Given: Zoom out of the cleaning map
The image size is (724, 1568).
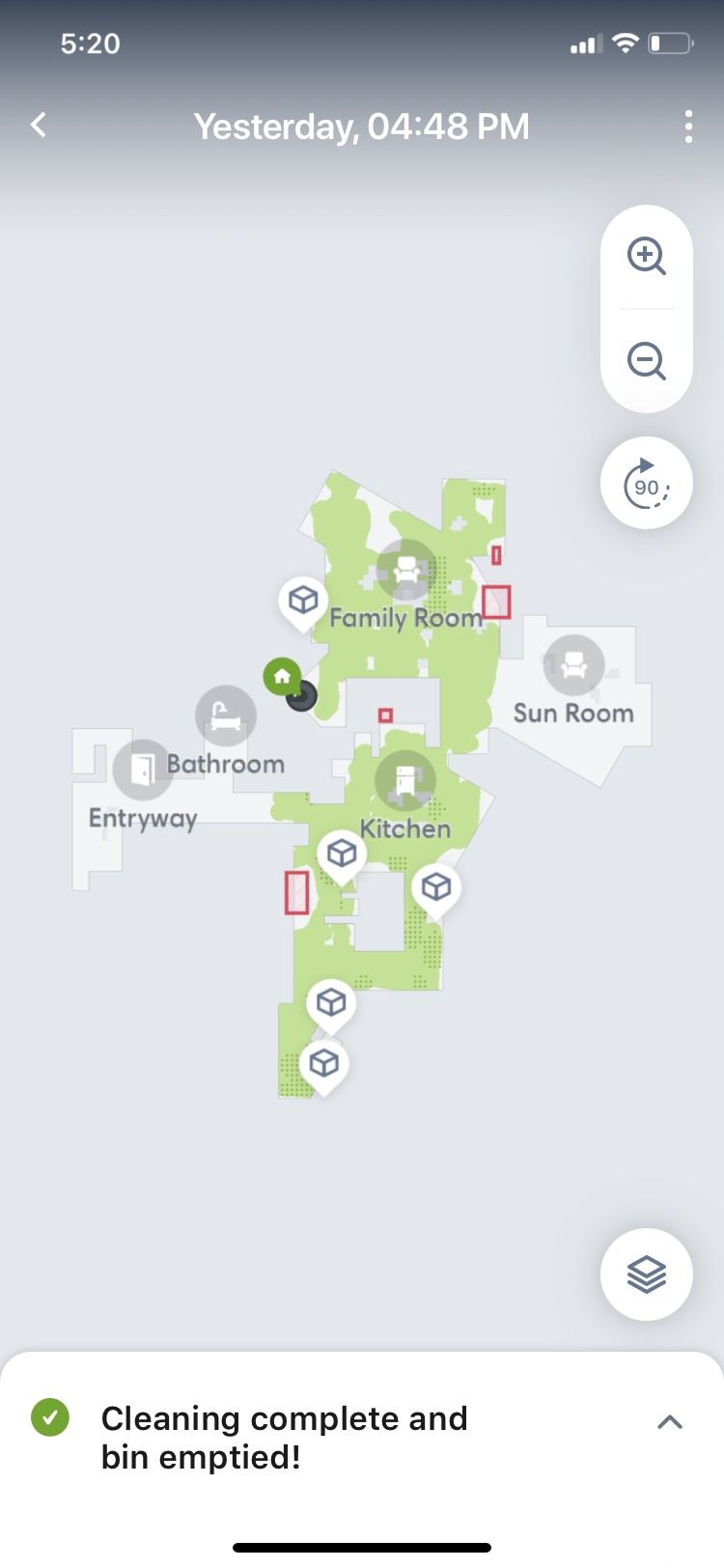Looking at the screenshot, I should pos(646,362).
